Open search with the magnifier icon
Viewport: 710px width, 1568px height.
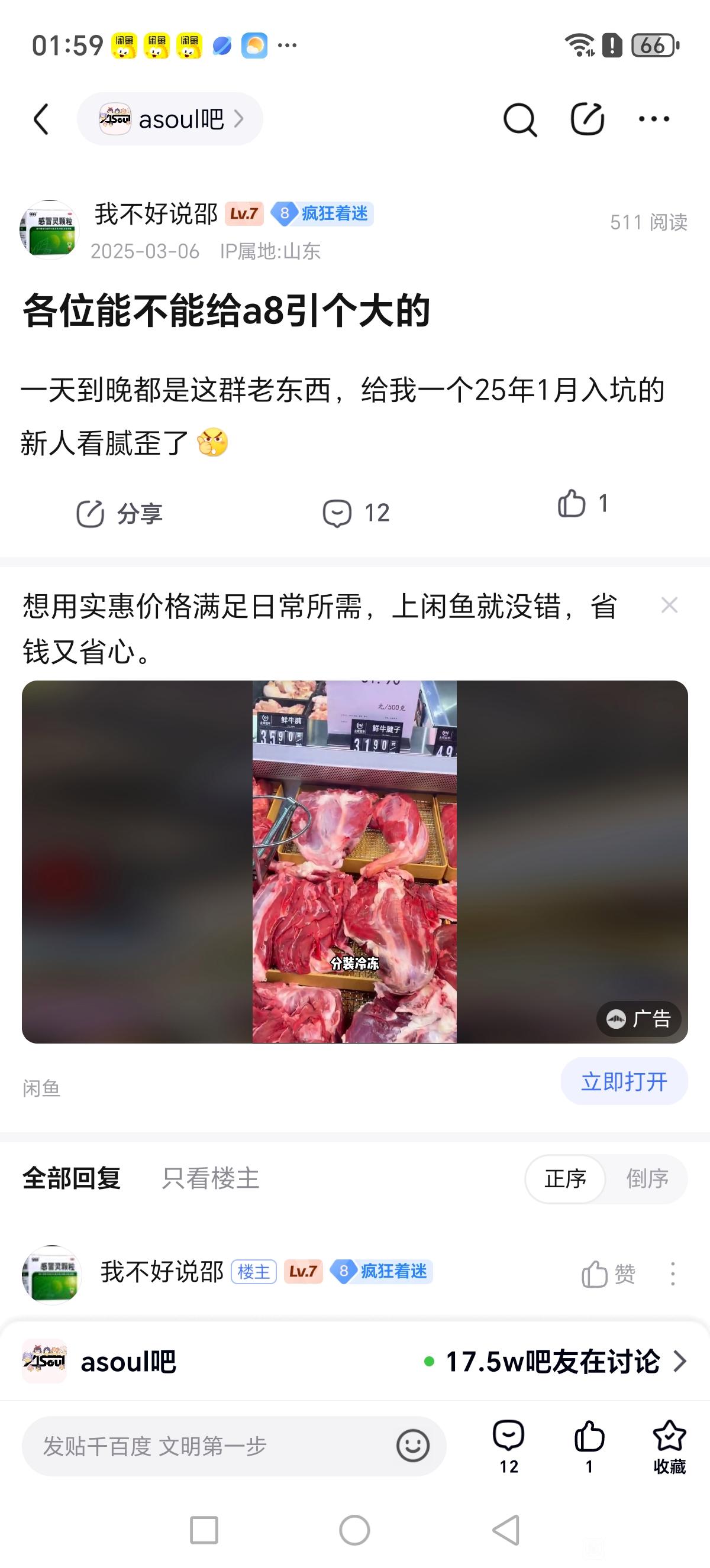519,119
